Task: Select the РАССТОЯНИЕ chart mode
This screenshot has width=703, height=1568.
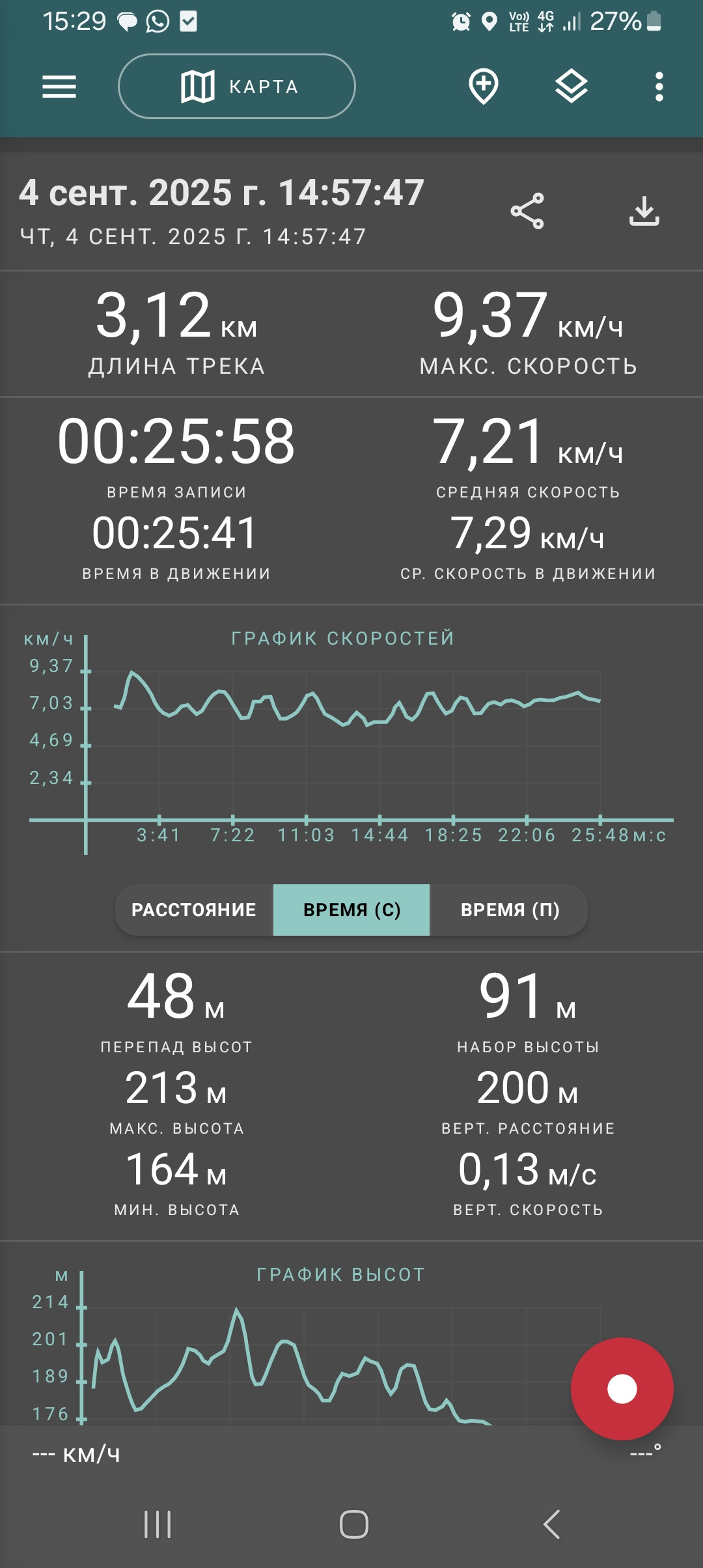Action: pyautogui.click(x=194, y=910)
